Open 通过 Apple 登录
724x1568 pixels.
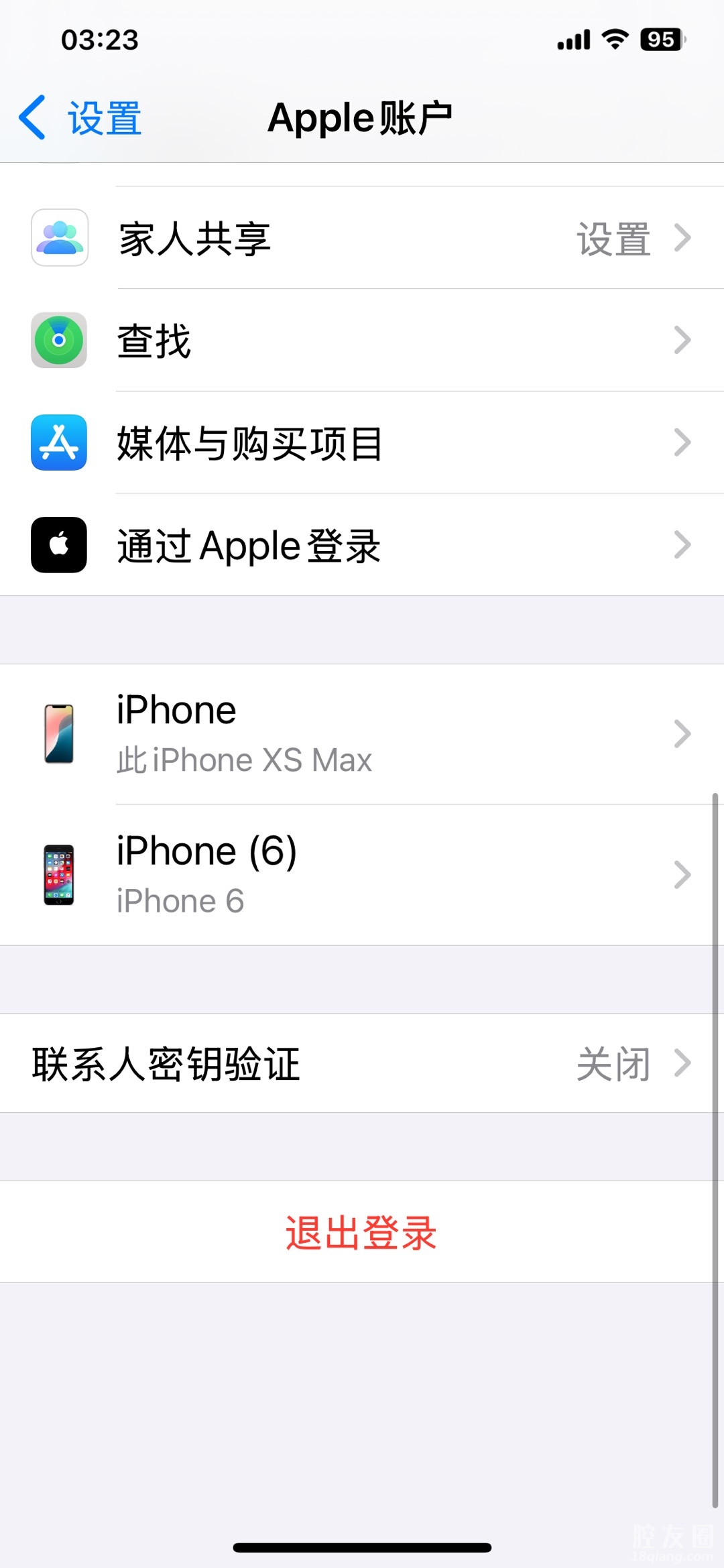362,545
